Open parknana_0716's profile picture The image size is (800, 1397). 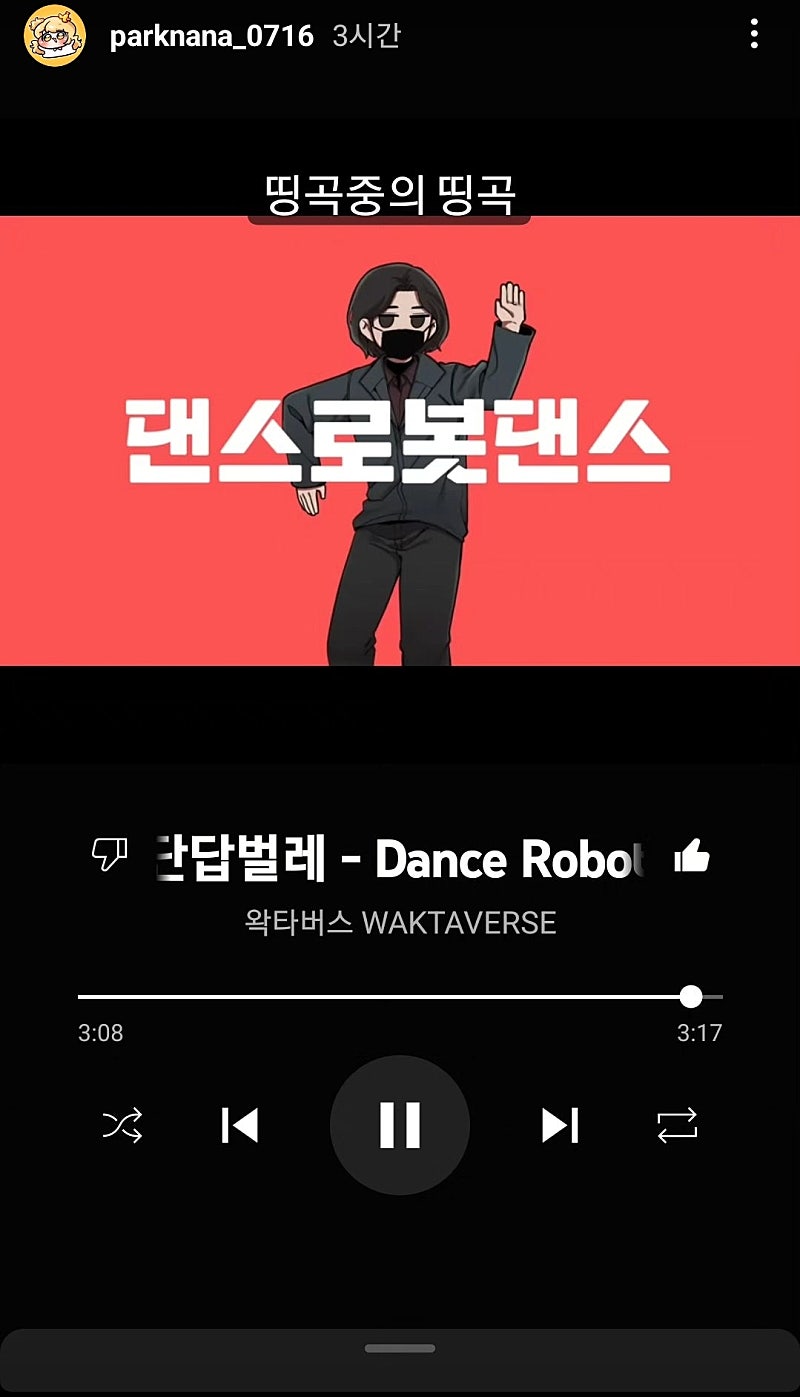tap(54, 36)
